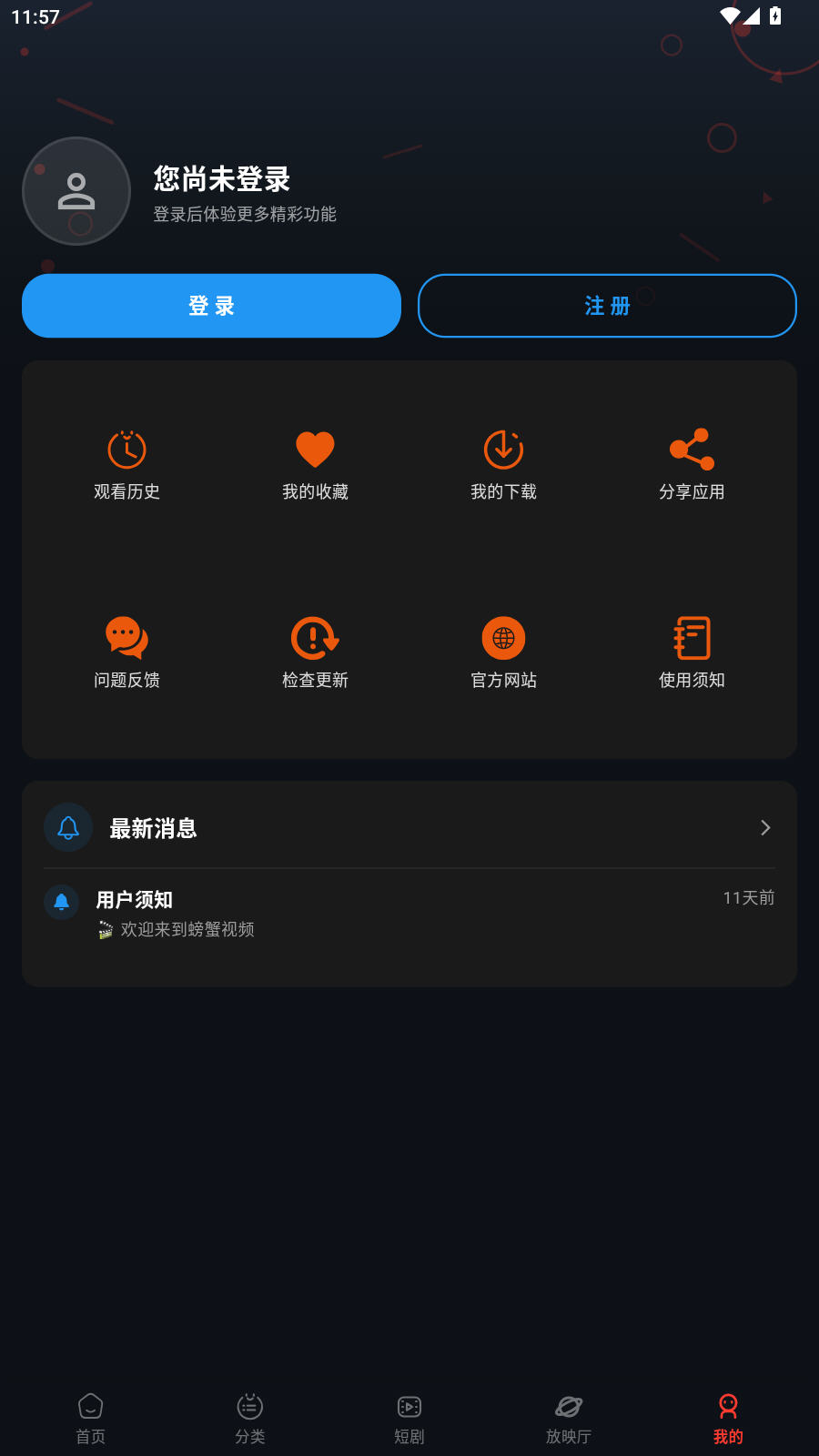Open the 用户须知 message

click(409, 914)
